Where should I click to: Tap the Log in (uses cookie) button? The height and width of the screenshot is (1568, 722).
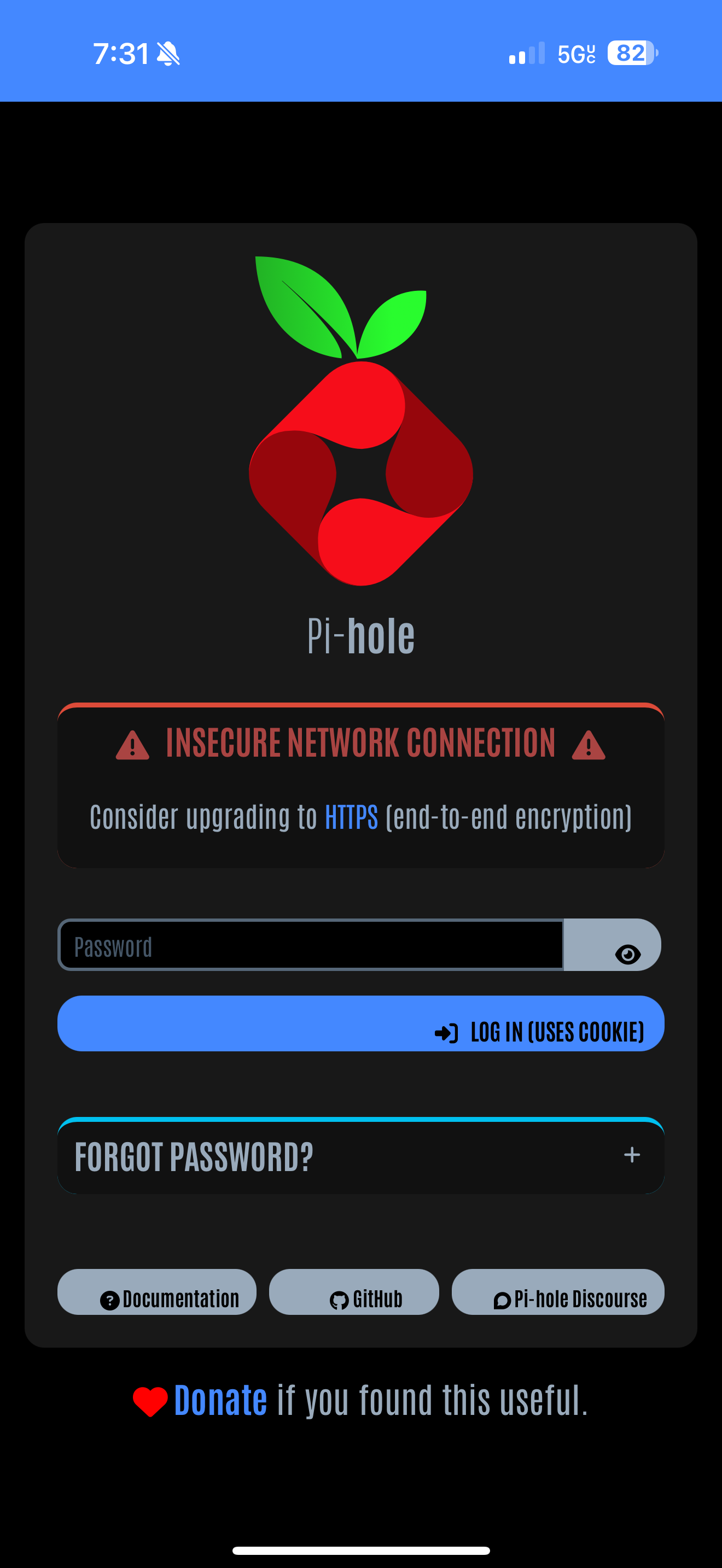[360, 1023]
